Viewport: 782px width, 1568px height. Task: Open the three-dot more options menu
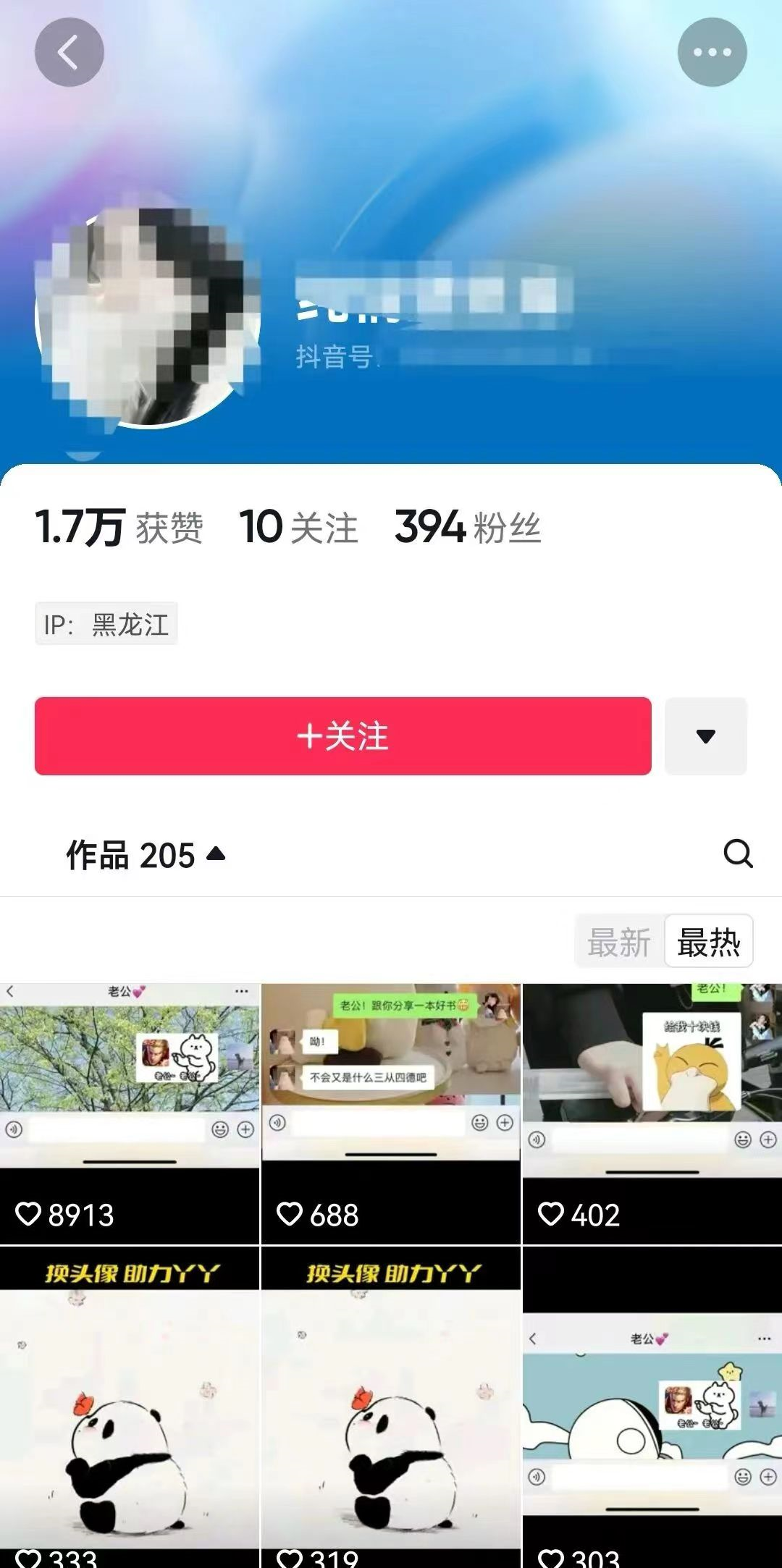[x=712, y=52]
